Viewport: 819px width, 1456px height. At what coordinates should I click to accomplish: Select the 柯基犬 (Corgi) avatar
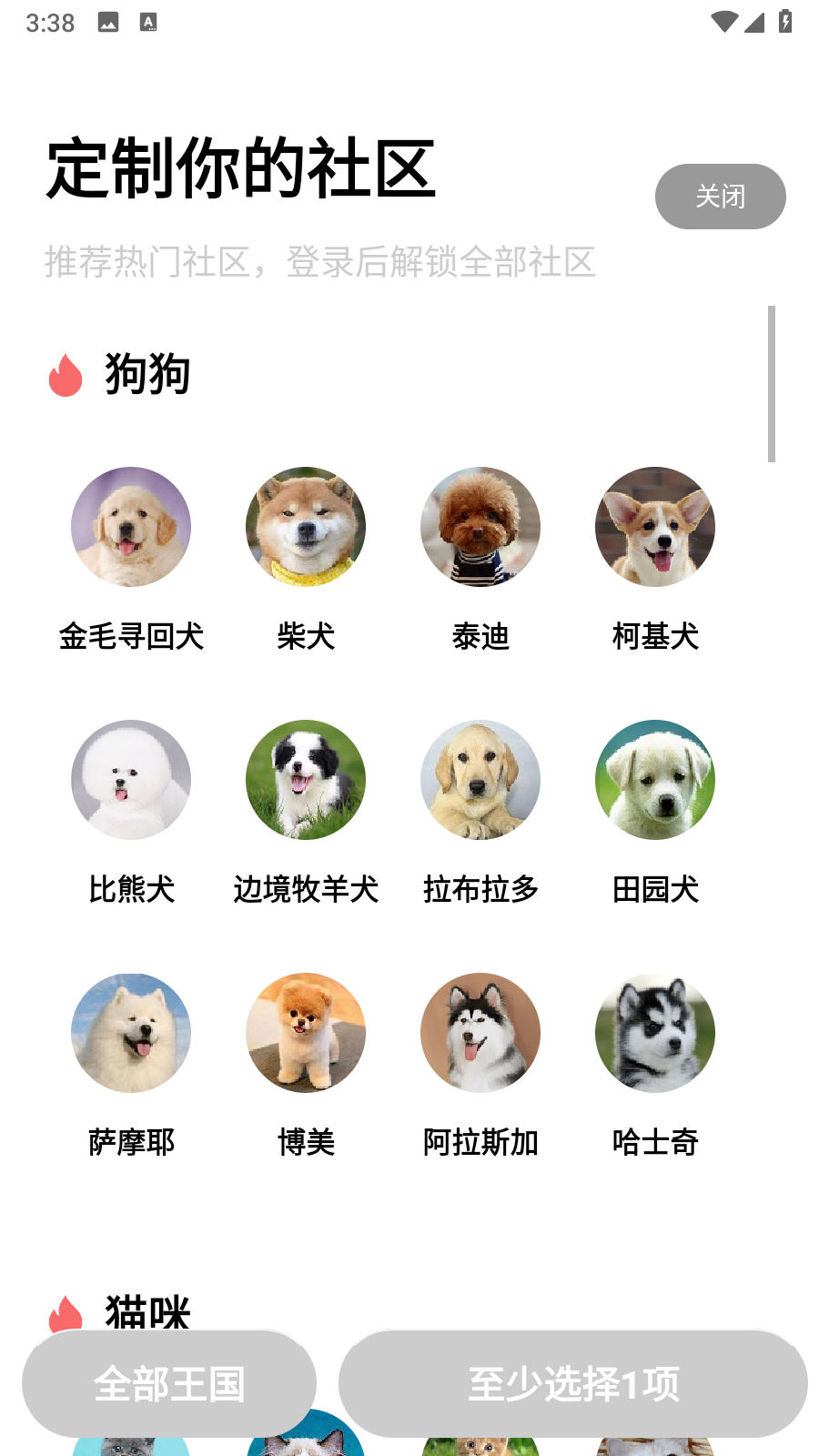click(655, 527)
